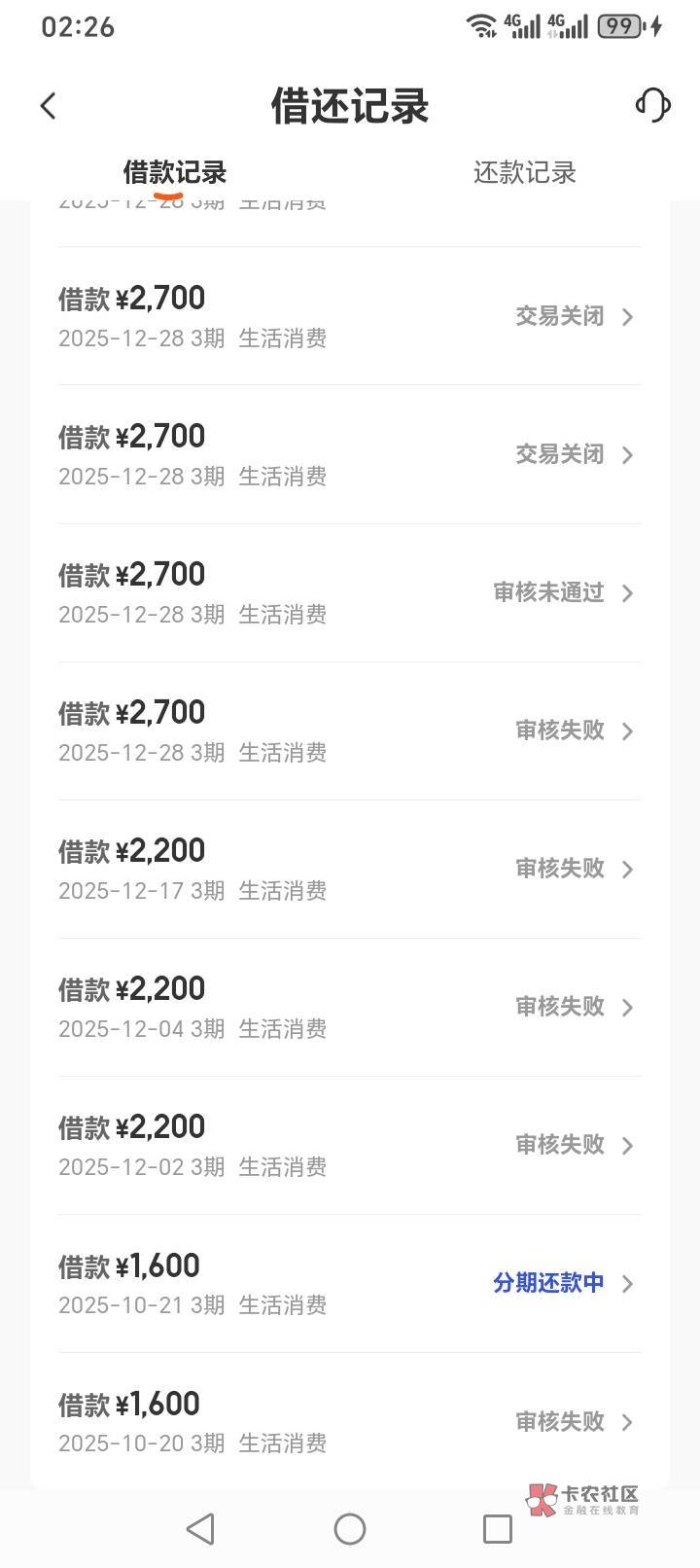Switch to the 还款记录 tab
Image resolution: width=700 pixels, height=1568 pixels.
click(x=524, y=172)
